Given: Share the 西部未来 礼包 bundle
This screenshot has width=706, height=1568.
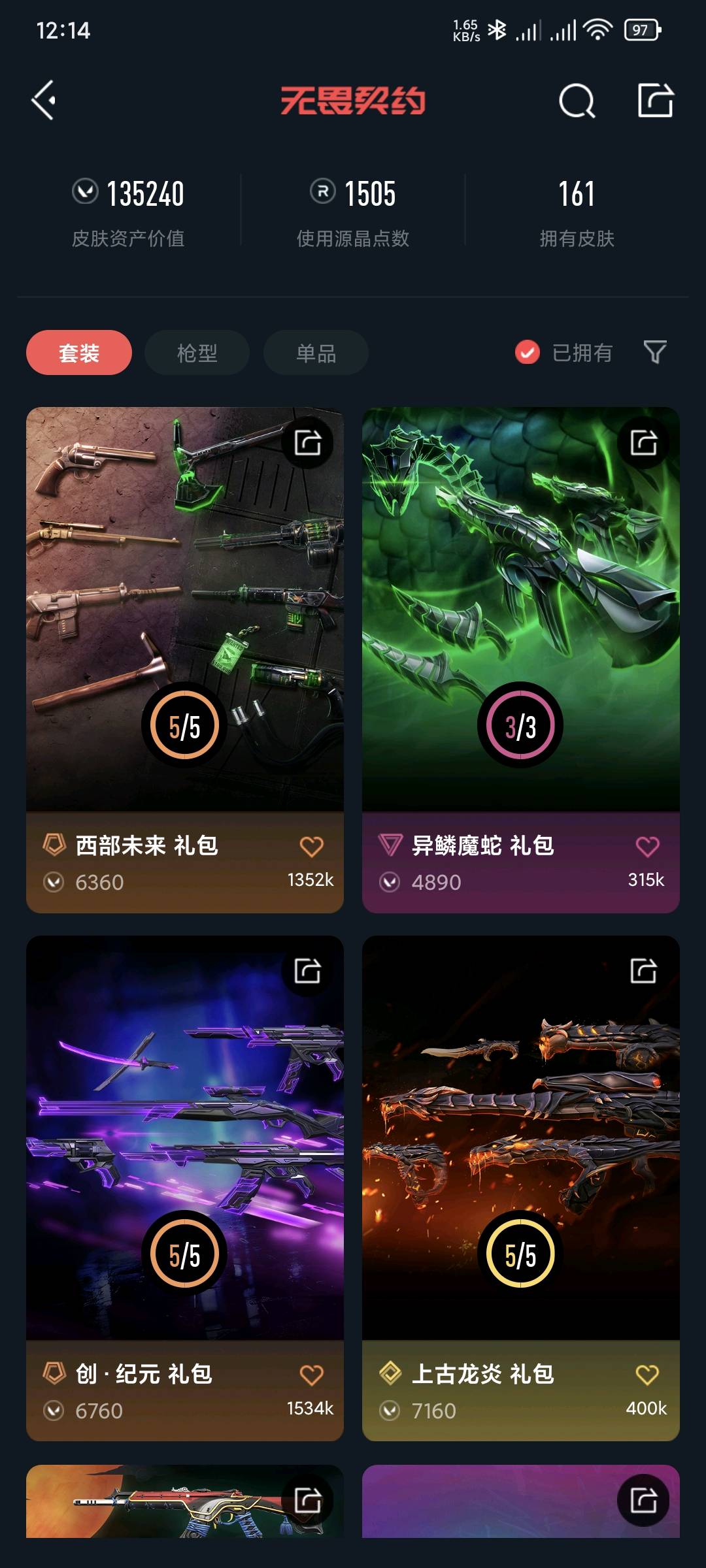Looking at the screenshot, I should coord(308,443).
